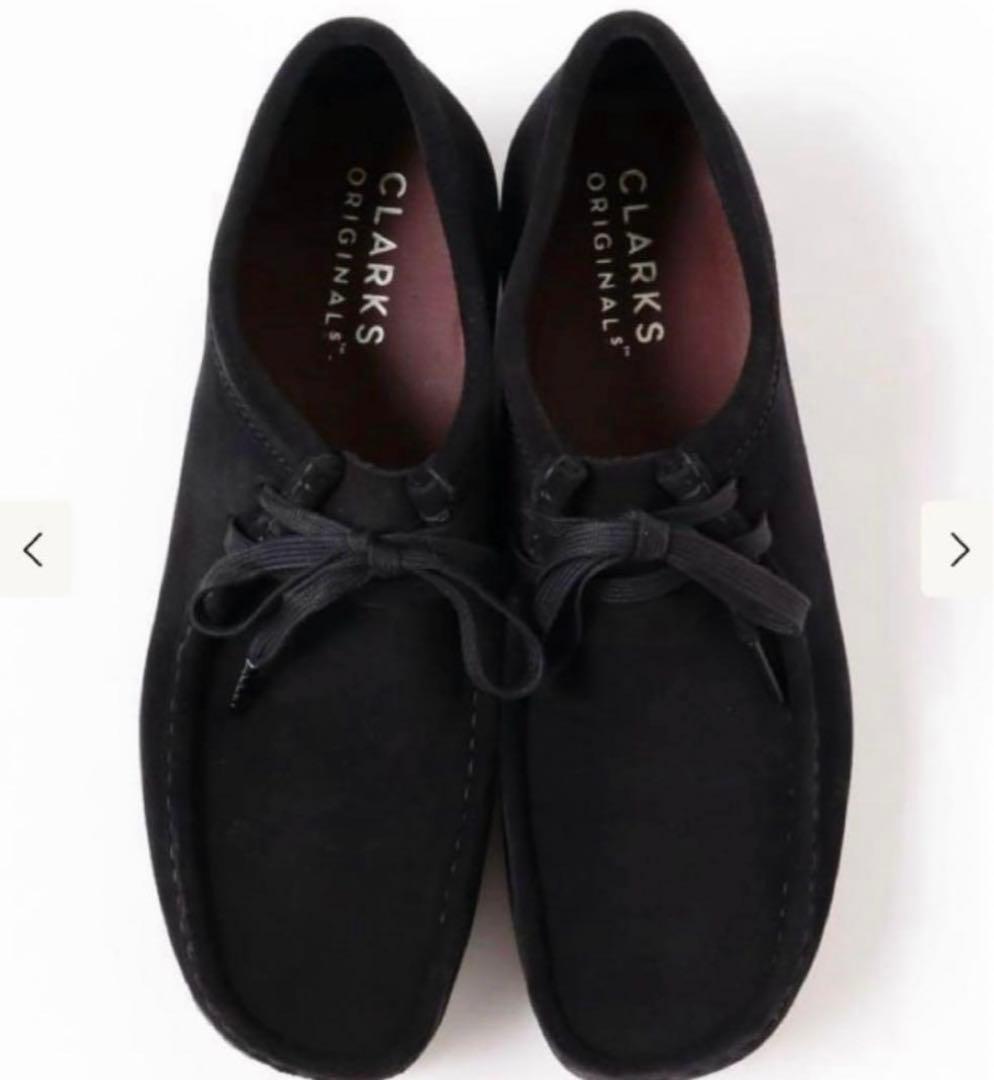Advance the image gallery using the right arrow
Image resolution: width=994 pixels, height=1080 pixels.
pyautogui.click(x=961, y=549)
